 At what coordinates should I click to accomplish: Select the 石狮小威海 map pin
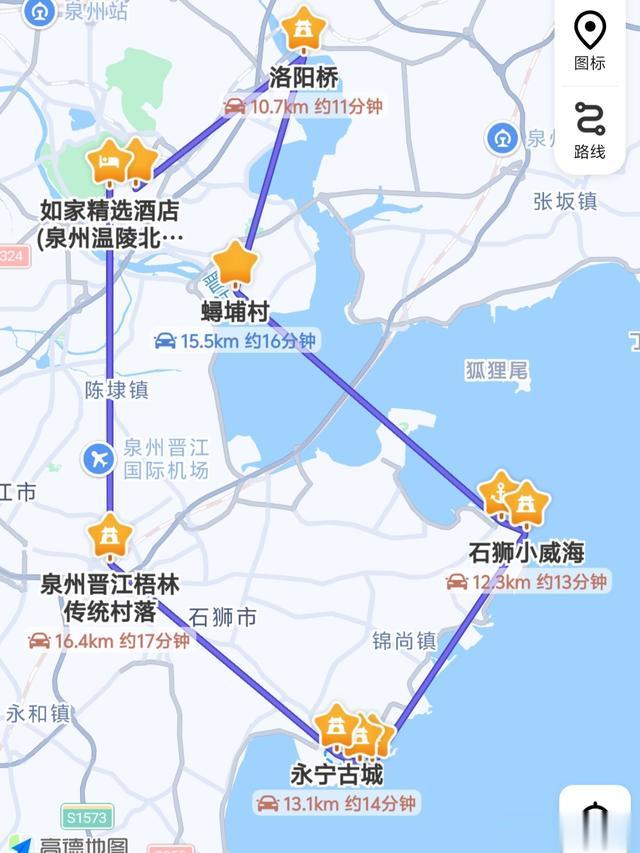(x=525, y=506)
